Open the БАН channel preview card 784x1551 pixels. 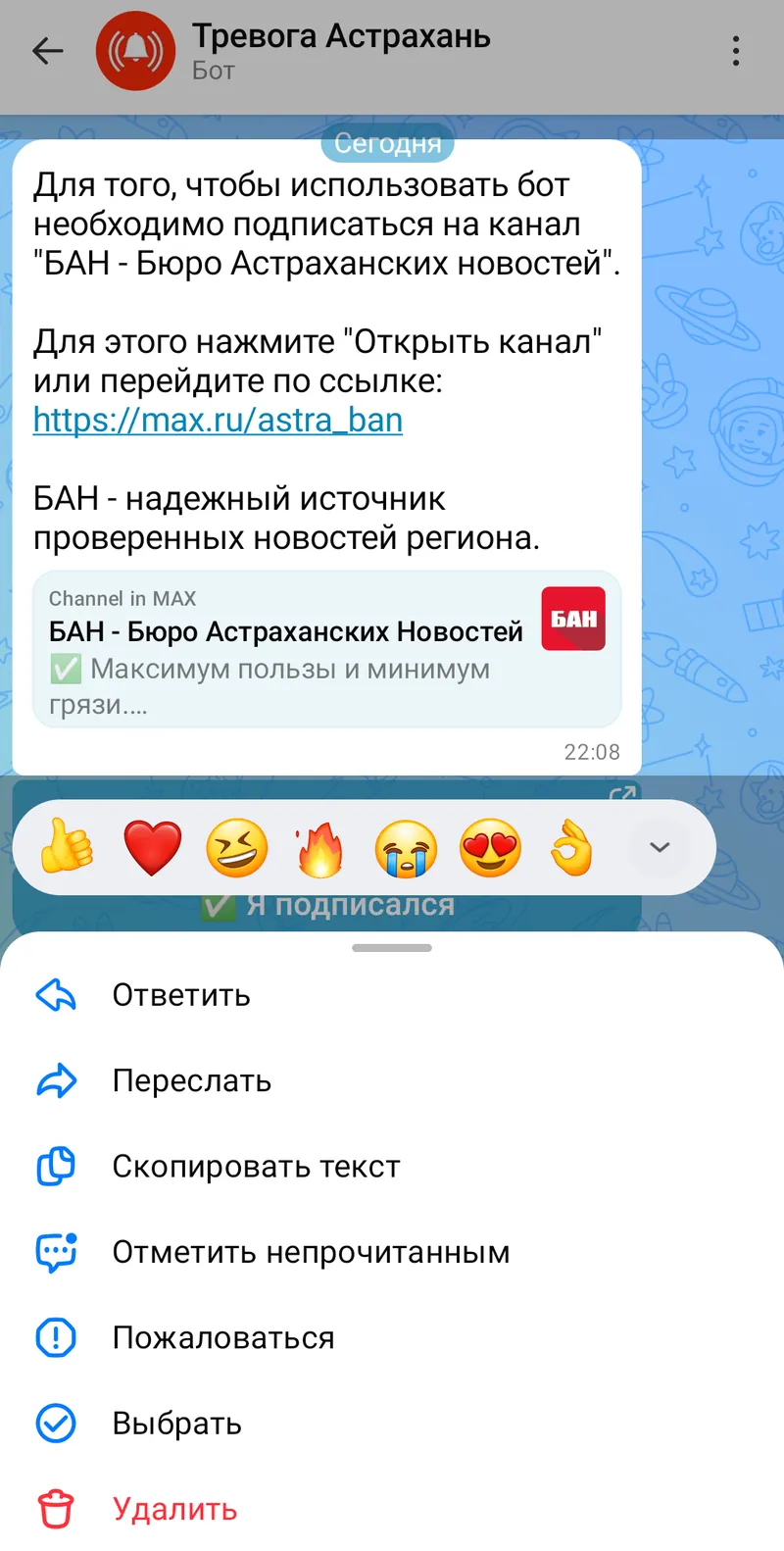(327, 649)
